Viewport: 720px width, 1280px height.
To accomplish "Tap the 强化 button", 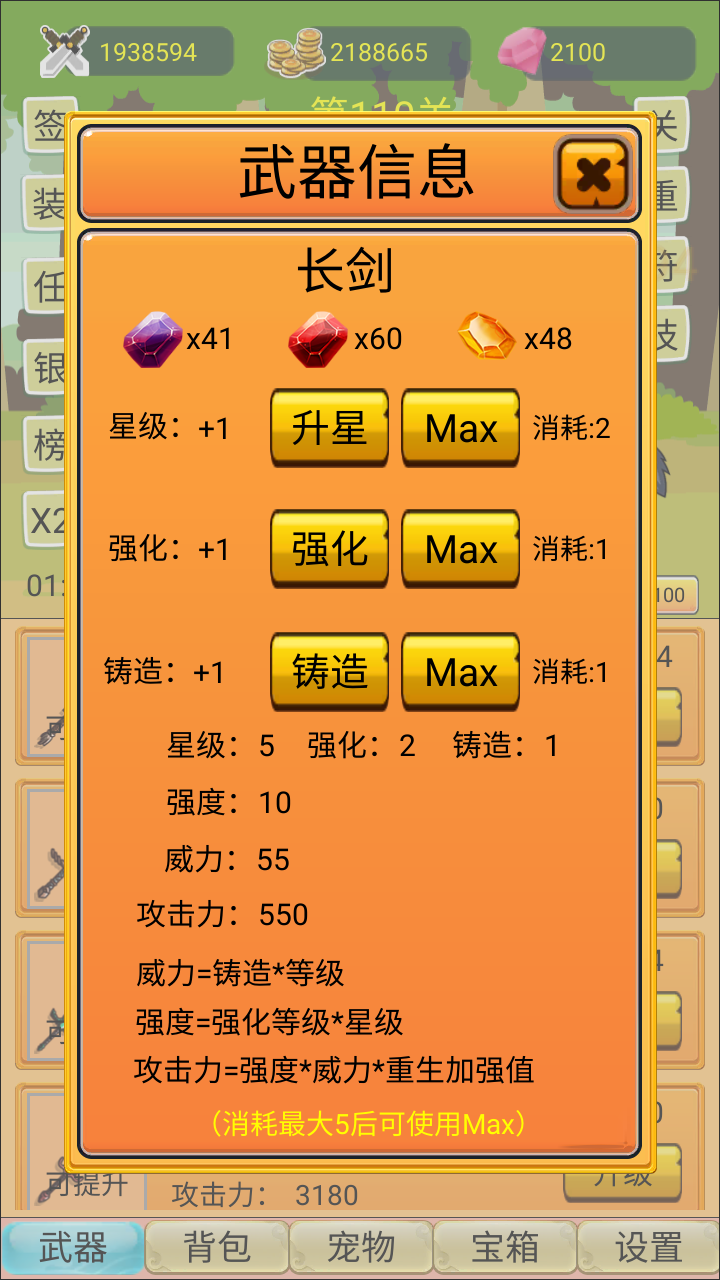I will [x=329, y=549].
